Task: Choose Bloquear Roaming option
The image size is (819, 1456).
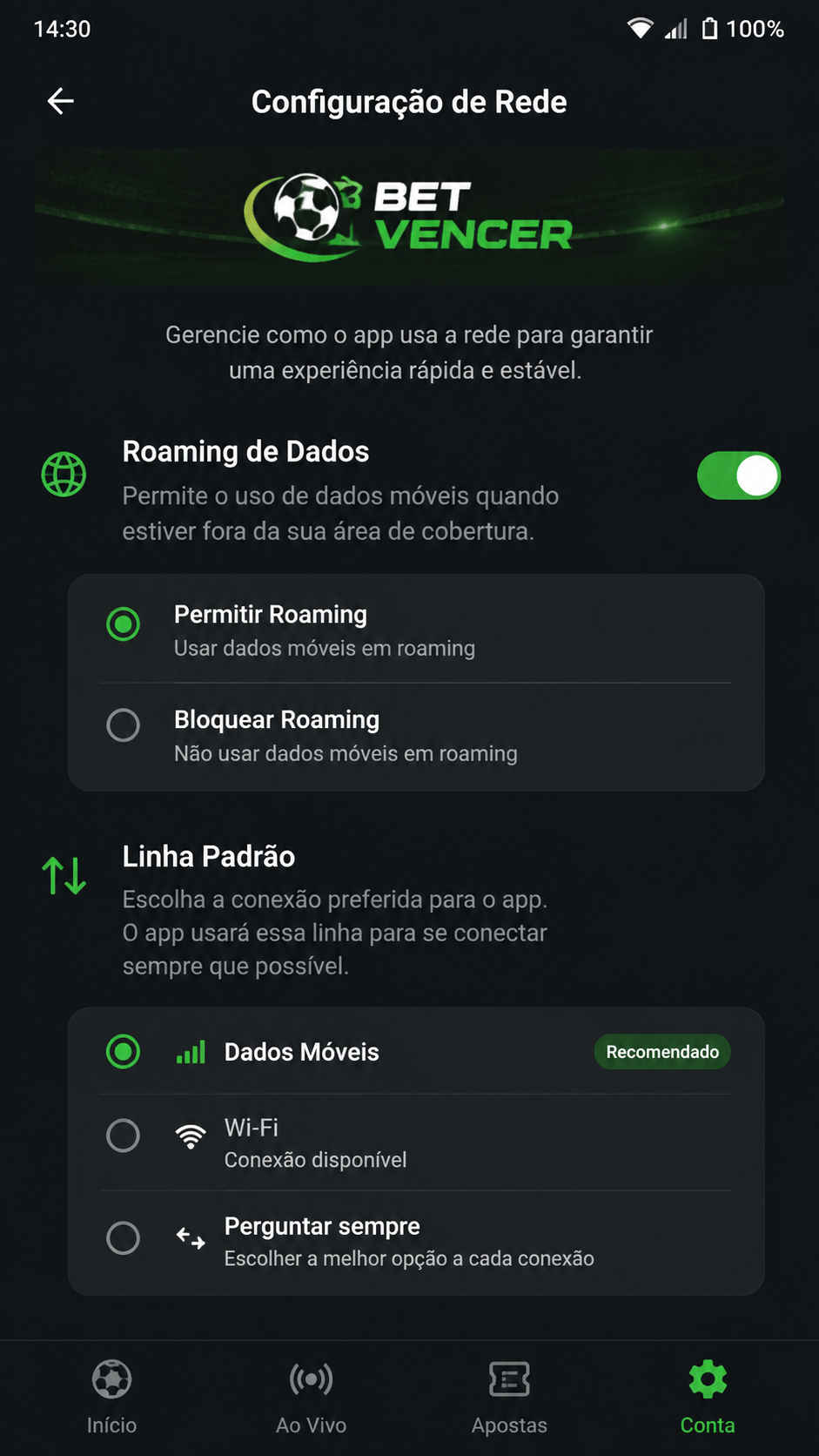Action: [416, 736]
